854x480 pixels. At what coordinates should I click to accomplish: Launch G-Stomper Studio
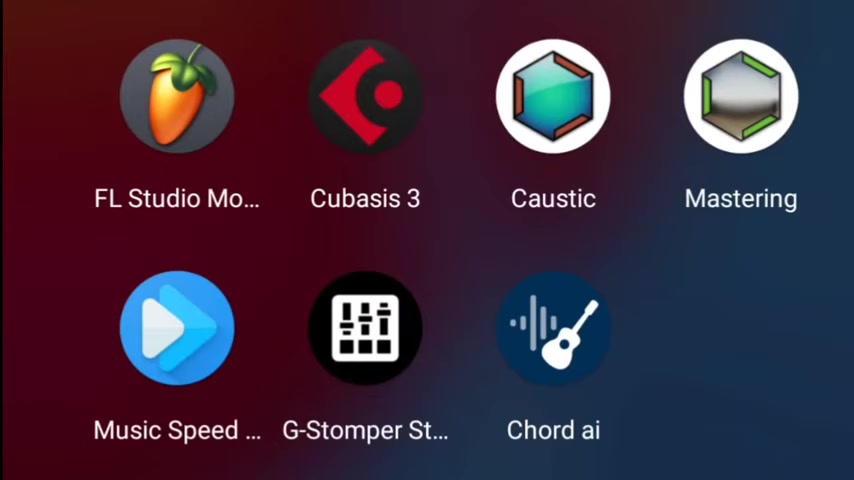click(365, 328)
